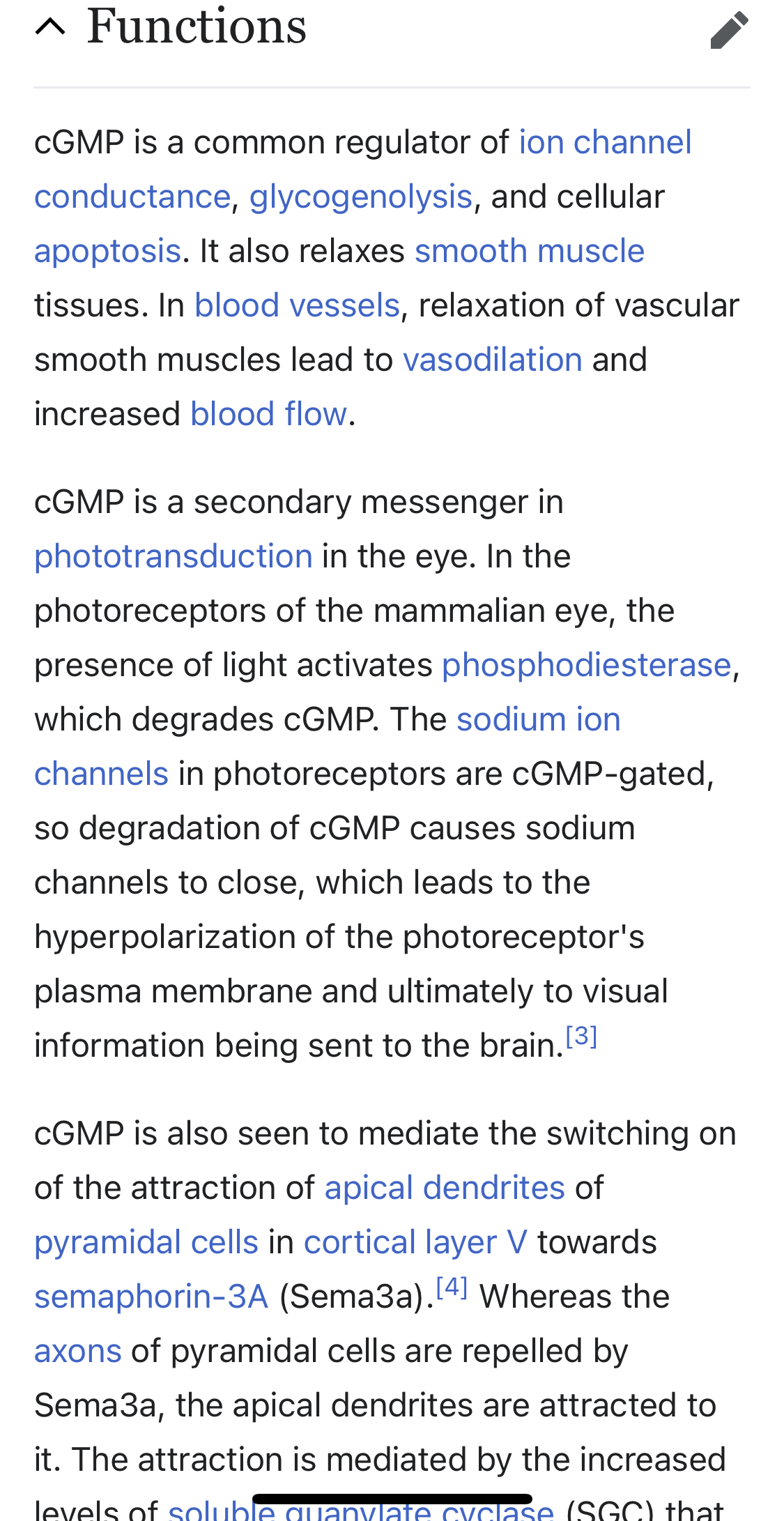Follow the semaphorin-3A link
The width and height of the screenshot is (784, 1521).
[151, 1297]
